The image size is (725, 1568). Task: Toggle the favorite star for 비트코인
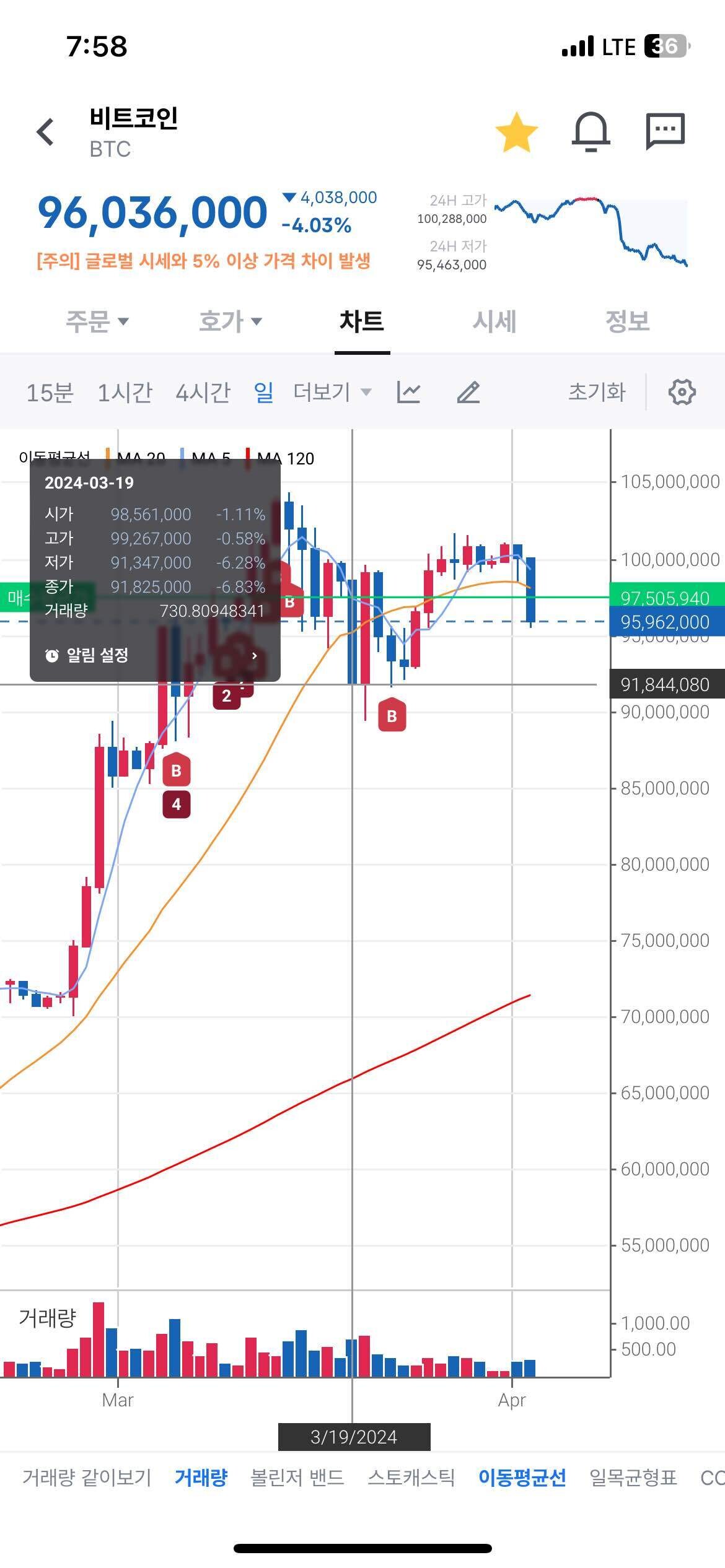click(x=516, y=131)
